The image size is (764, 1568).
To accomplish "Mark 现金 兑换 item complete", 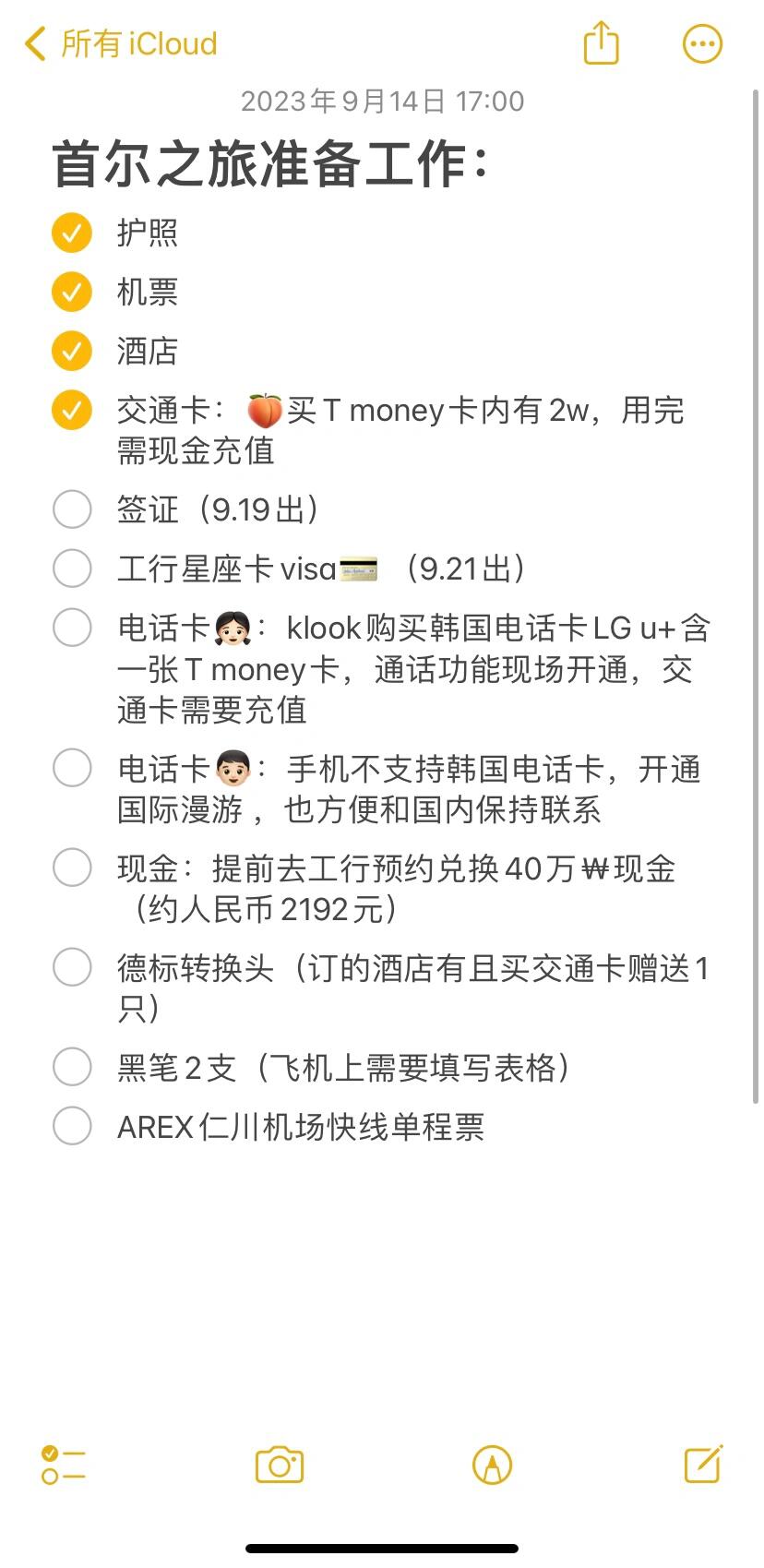I will pyautogui.click(x=72, y=868).
